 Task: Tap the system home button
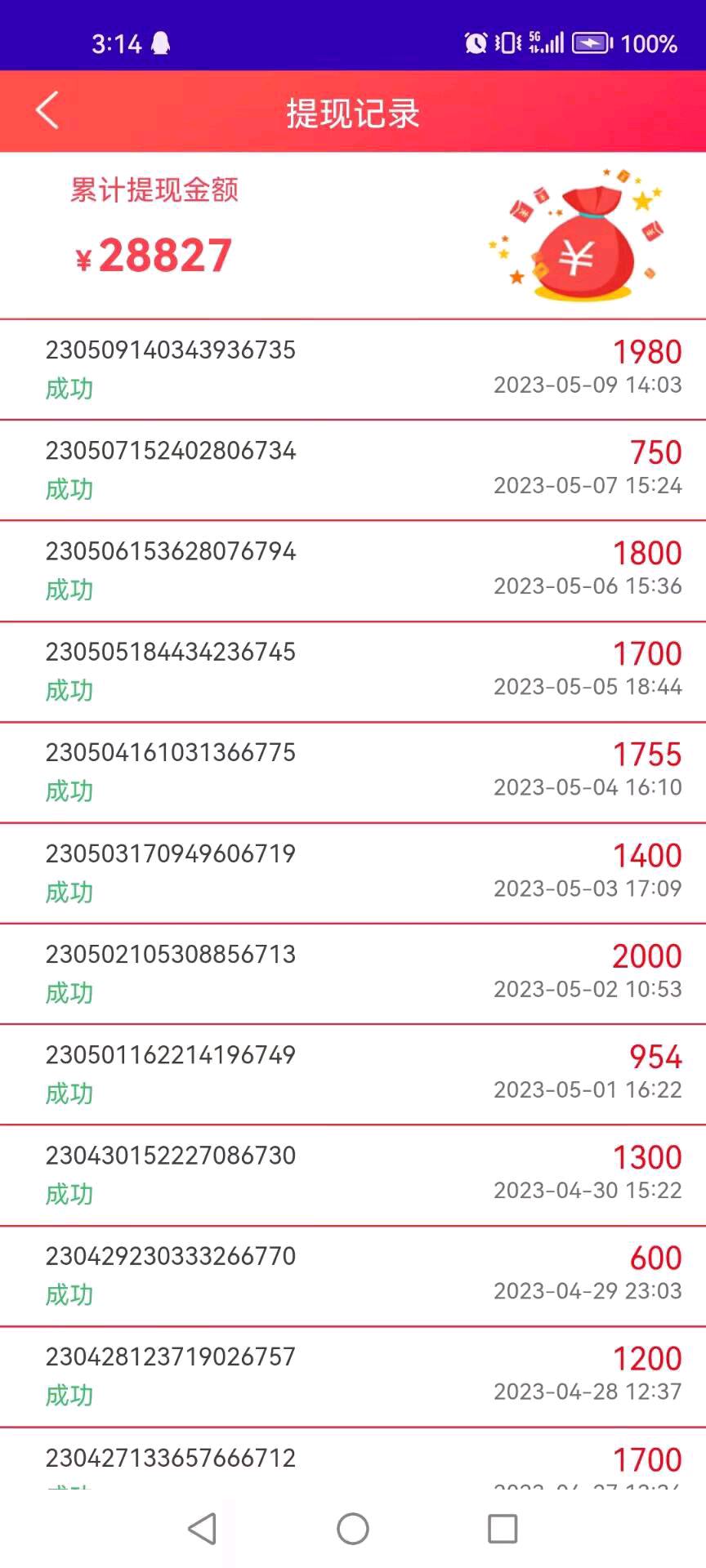pyautogui.click(x=353, y=1528)
